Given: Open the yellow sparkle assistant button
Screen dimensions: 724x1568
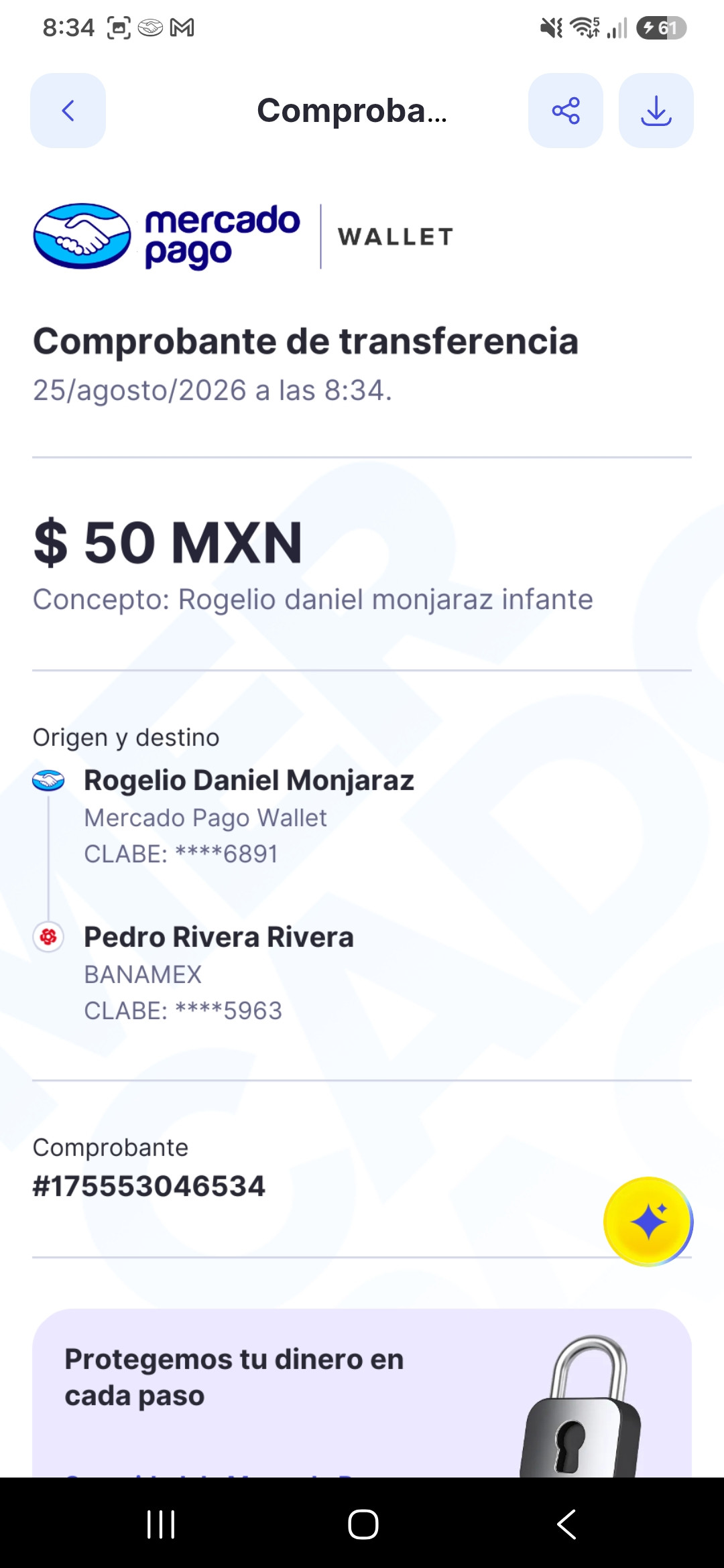Looking at the screenshot, I should (x=648, y=1222).
